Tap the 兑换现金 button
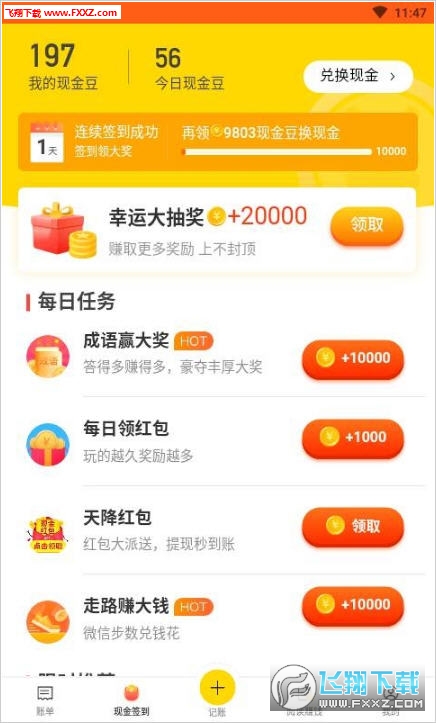Viewport: 436px width, 723px height. pyautogui.click(x=358, y=76)
